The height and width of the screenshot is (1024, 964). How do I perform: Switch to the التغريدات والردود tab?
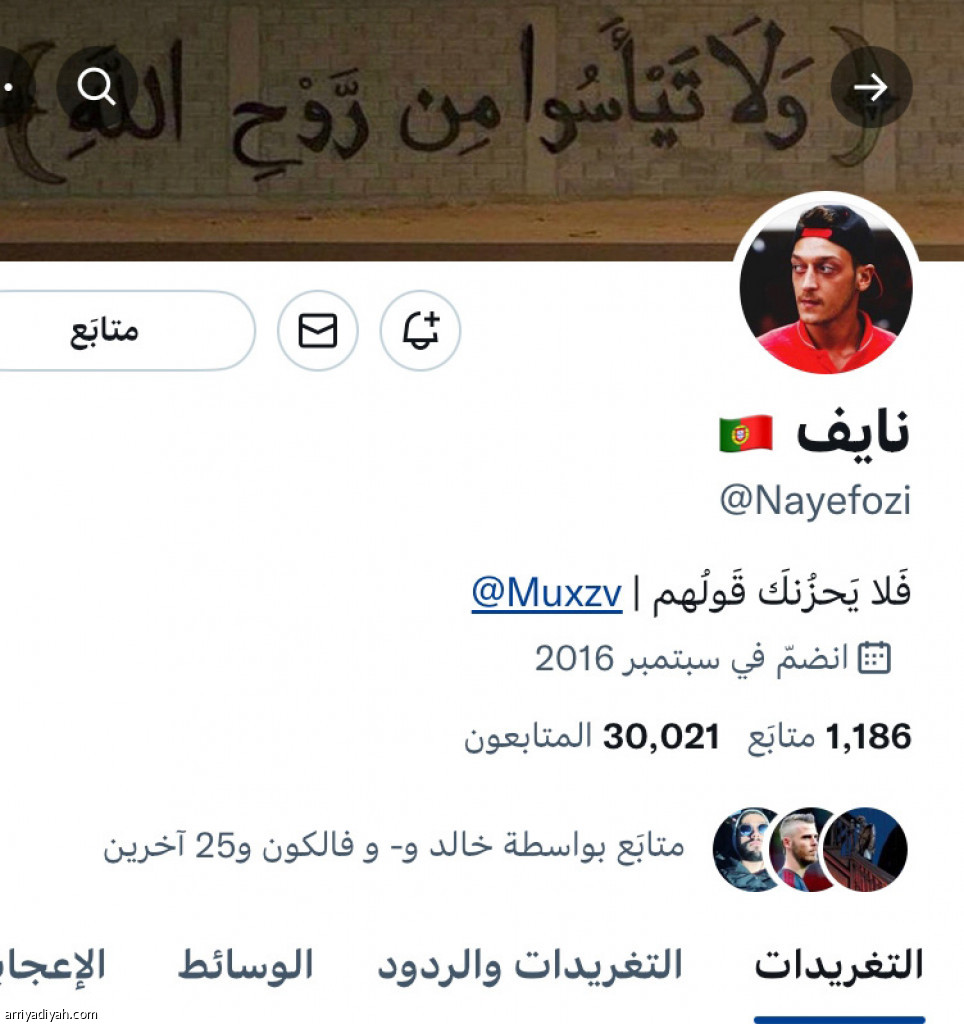pos(530,966)
